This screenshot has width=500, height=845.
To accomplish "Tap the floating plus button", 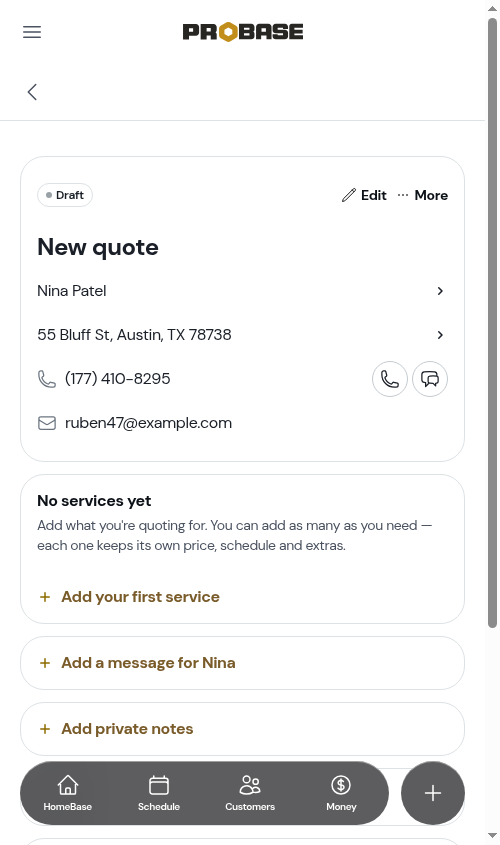I will click(x=433, y=793).
